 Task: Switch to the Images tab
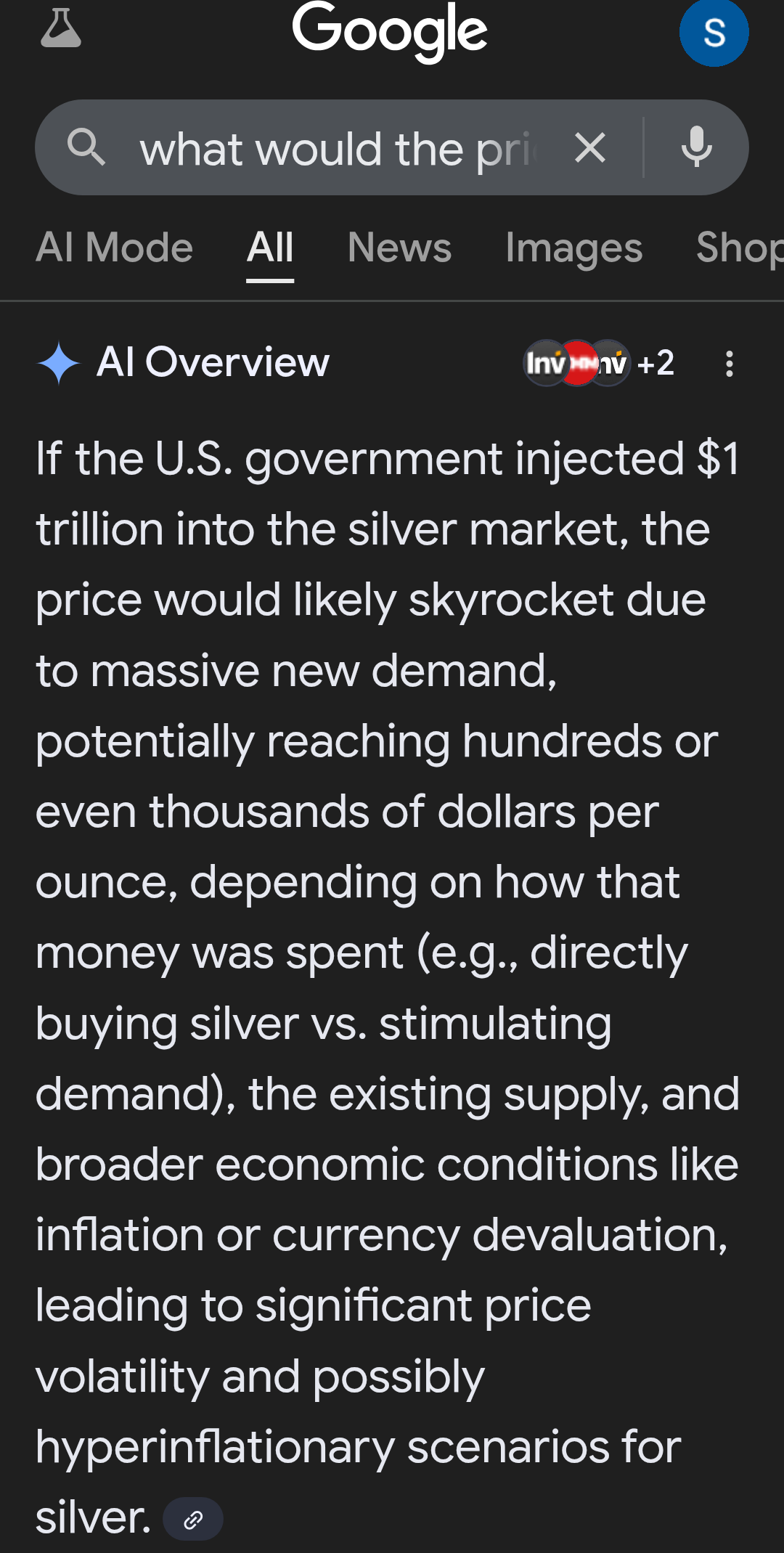click(573, 248)
